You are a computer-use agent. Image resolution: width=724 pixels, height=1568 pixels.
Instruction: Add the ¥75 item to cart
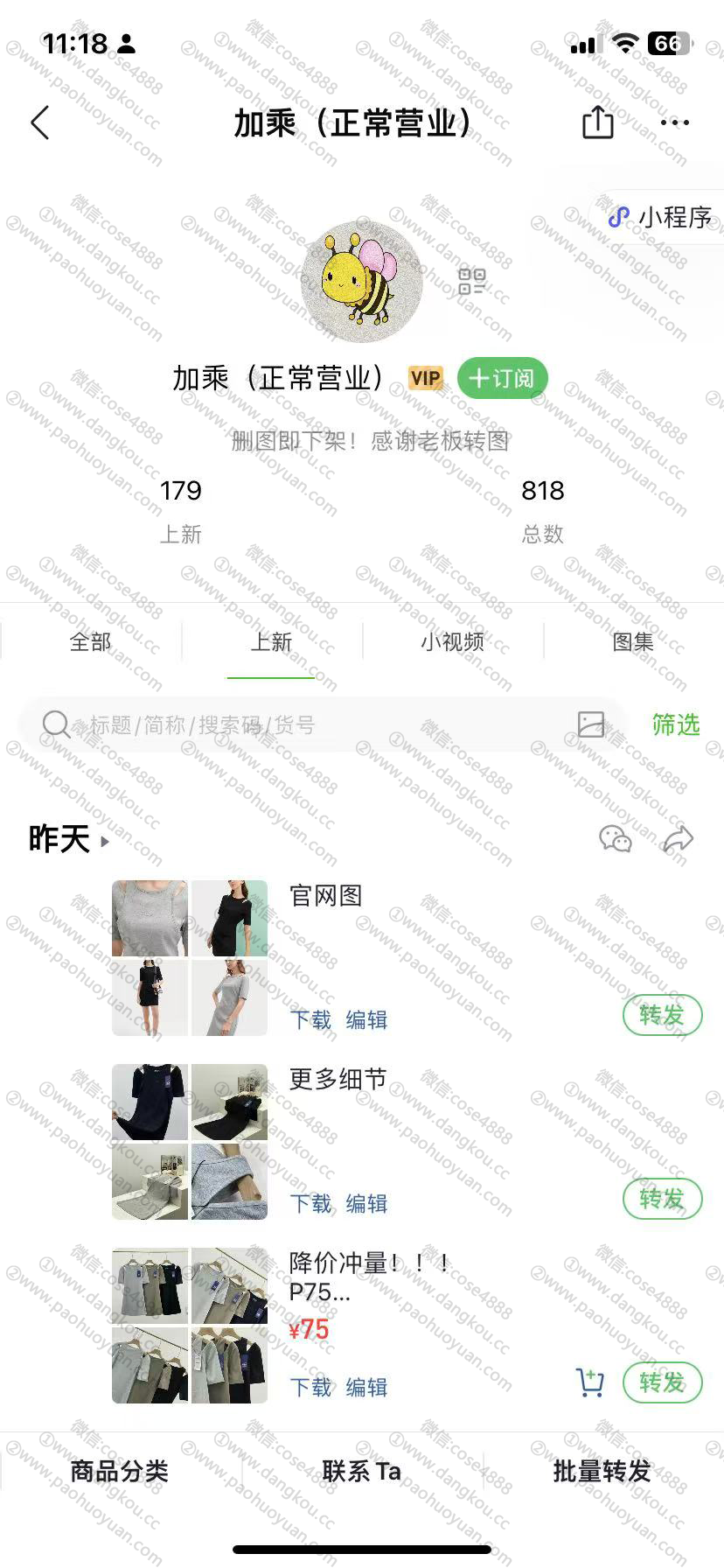(590, 1383)
